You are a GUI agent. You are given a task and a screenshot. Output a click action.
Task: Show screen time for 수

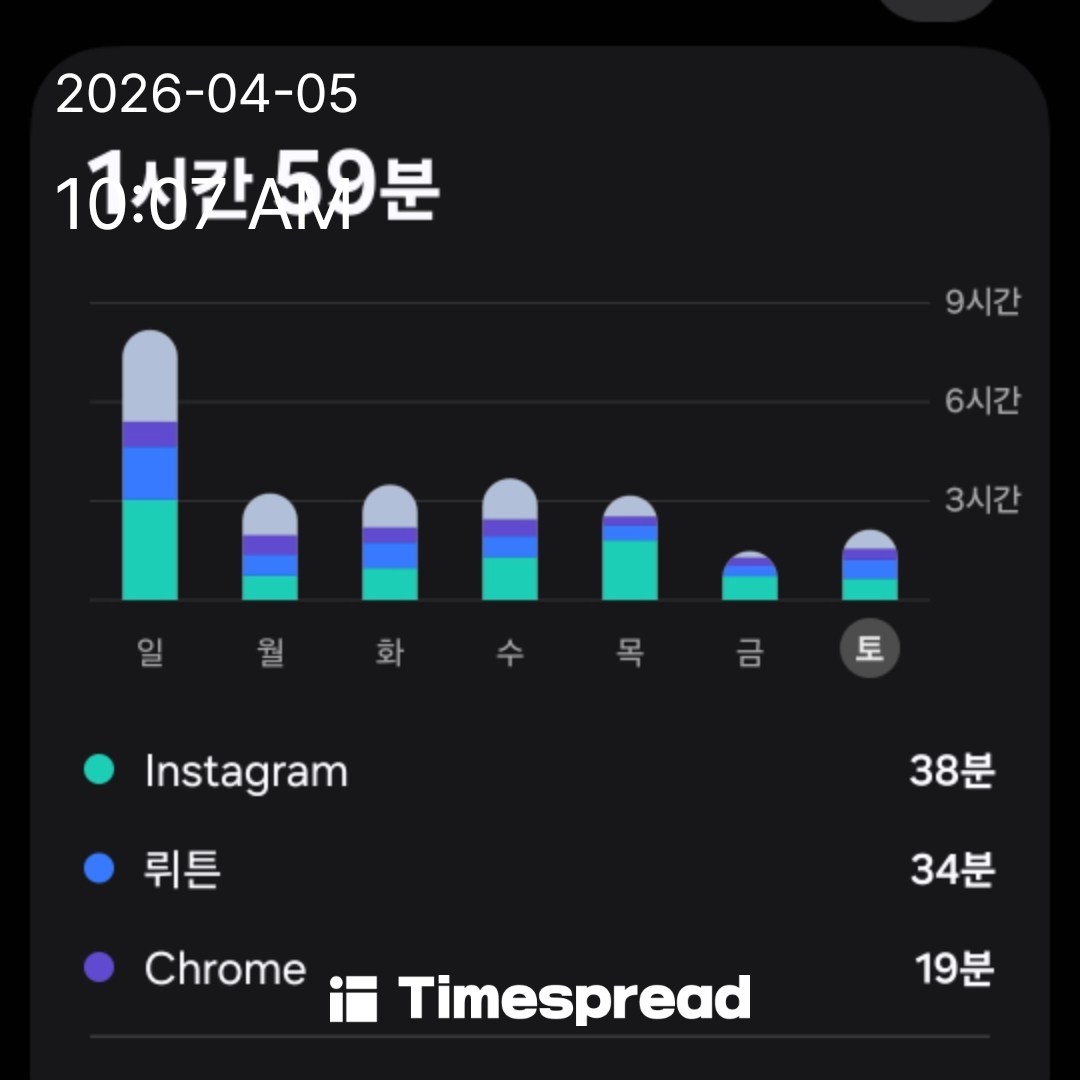(x=510, y=540)
